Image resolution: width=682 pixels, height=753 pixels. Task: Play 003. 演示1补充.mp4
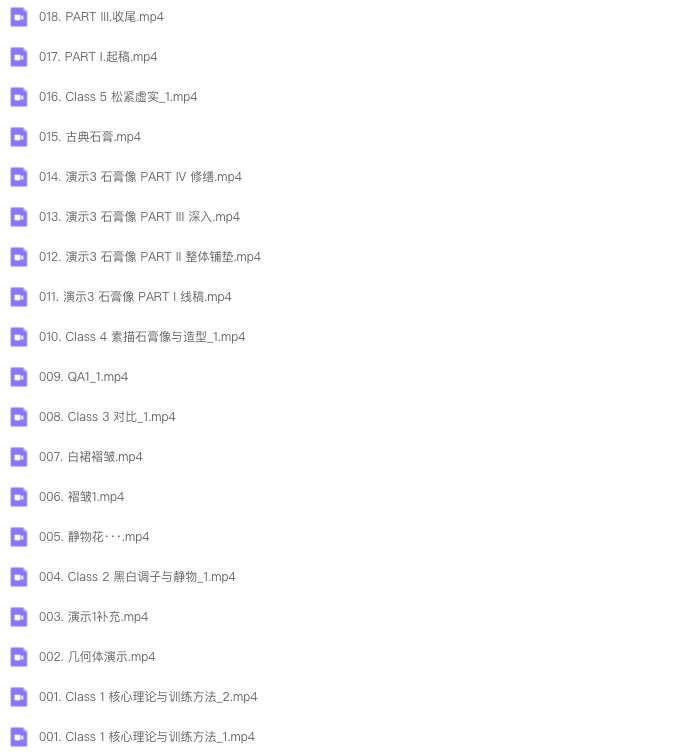point(93,617)
